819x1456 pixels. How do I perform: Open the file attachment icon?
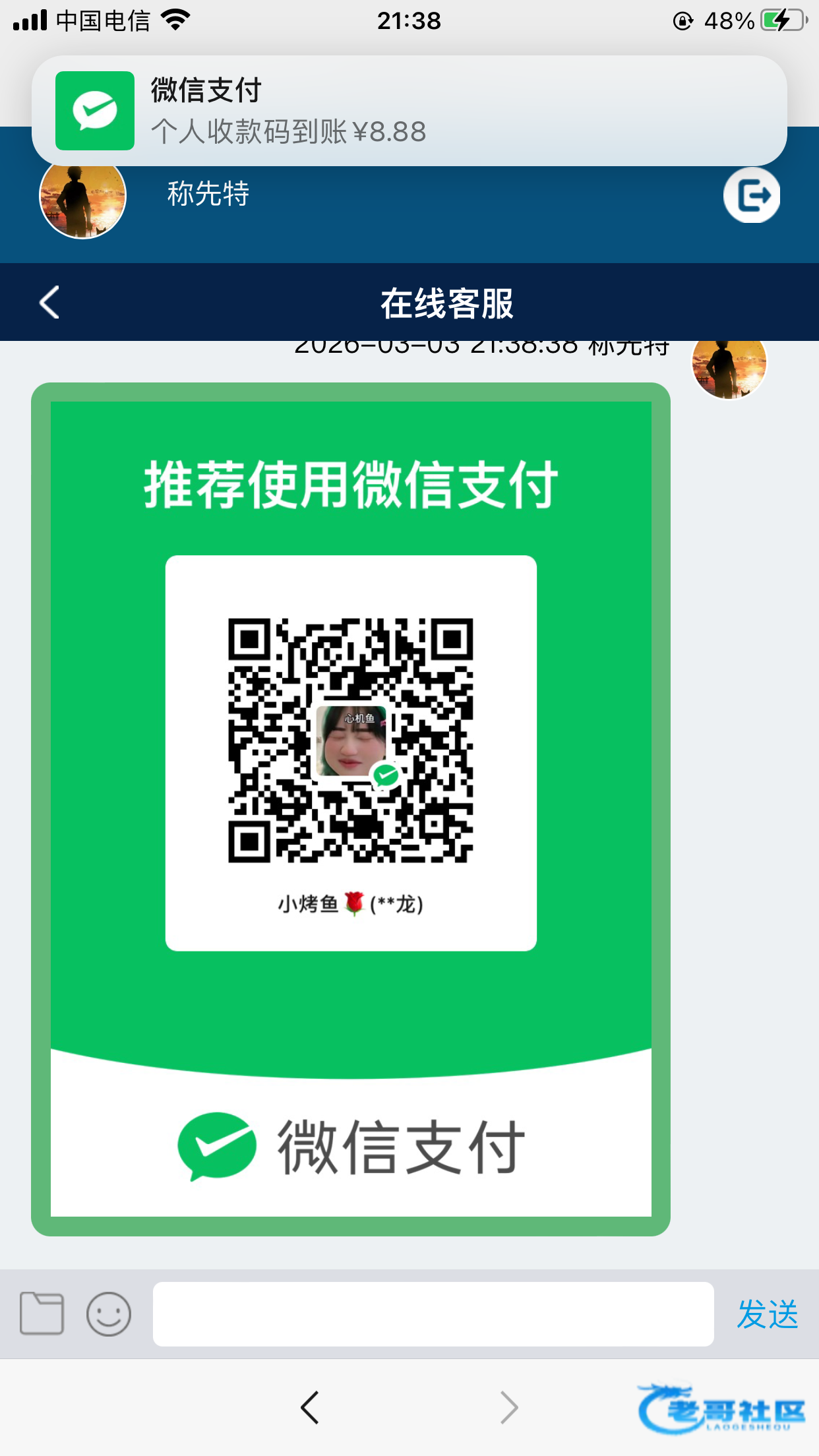tap(42, 1314)
